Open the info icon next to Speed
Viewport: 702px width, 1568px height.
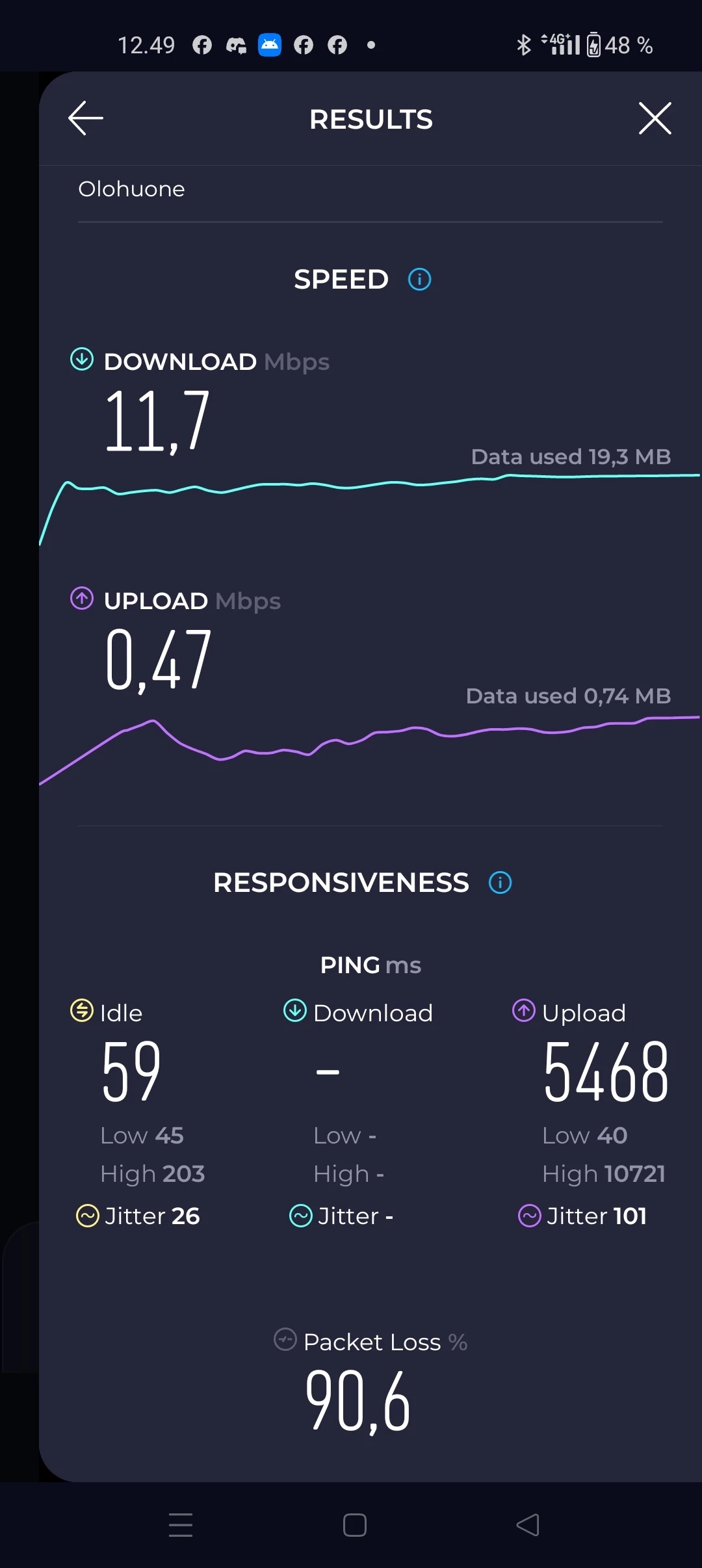pyautogui.click(x=419, y=280)
